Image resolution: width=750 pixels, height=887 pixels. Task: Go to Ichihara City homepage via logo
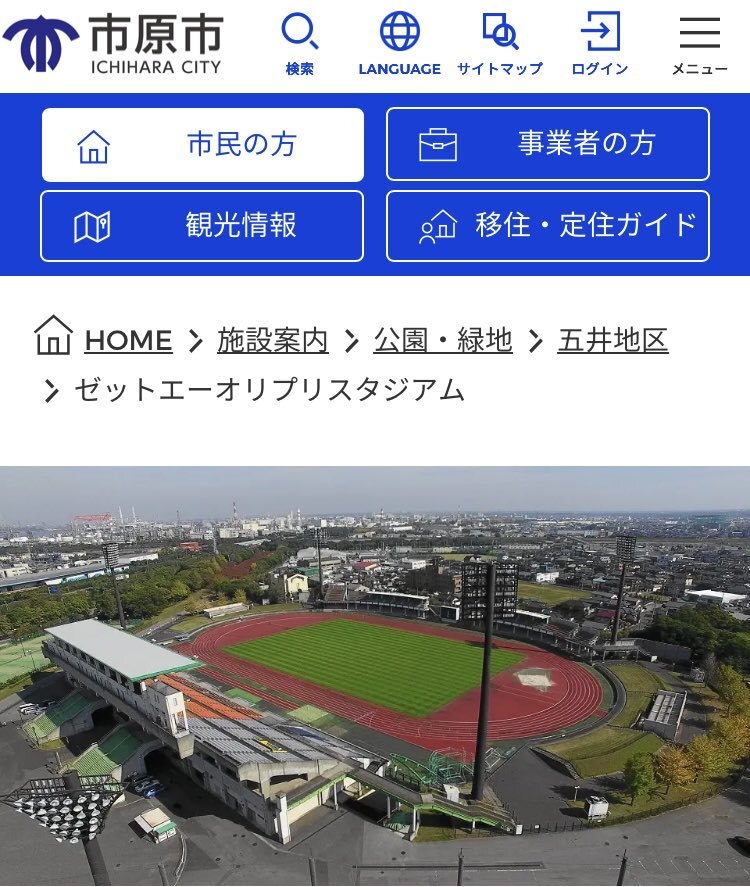(x=113, y=44)
